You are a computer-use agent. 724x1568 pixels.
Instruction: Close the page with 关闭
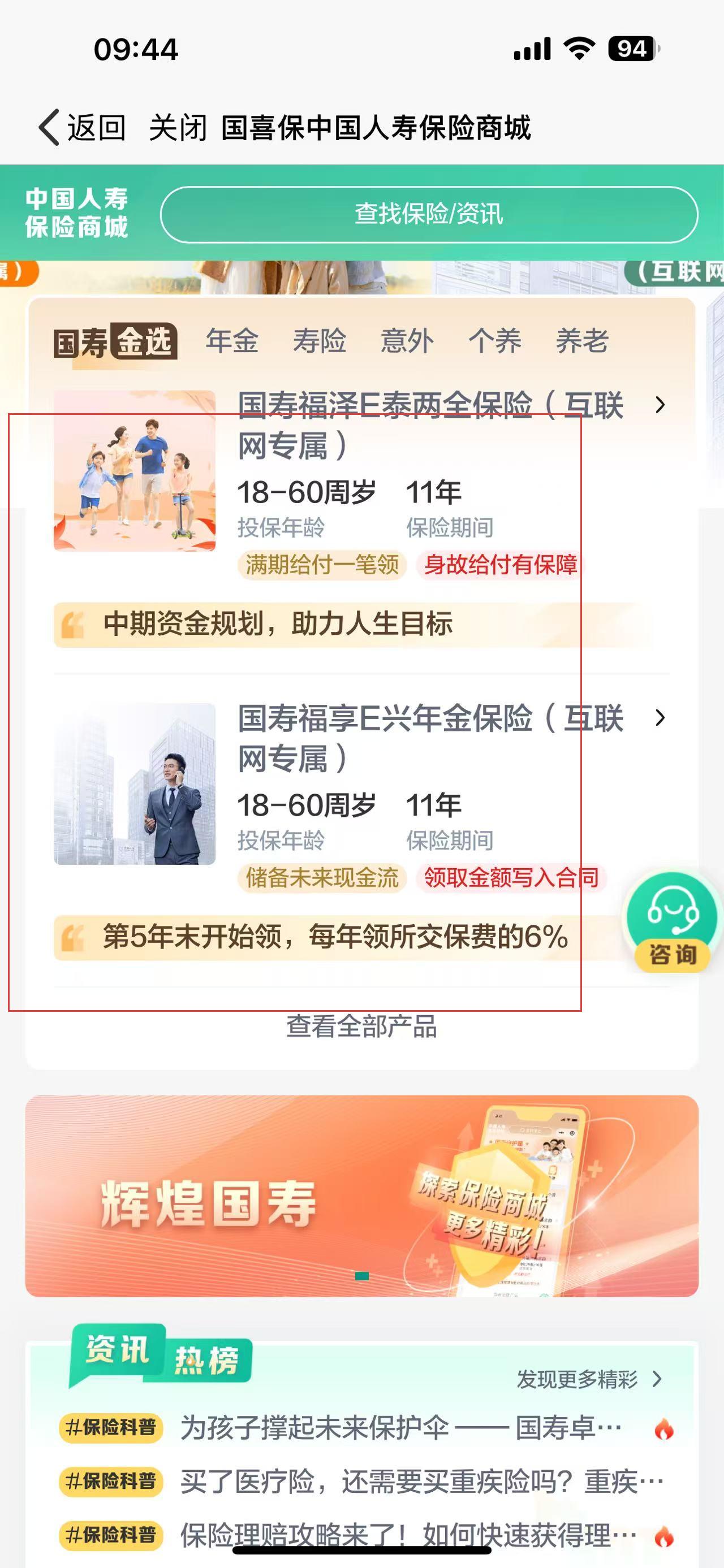[x=177, y=128]
